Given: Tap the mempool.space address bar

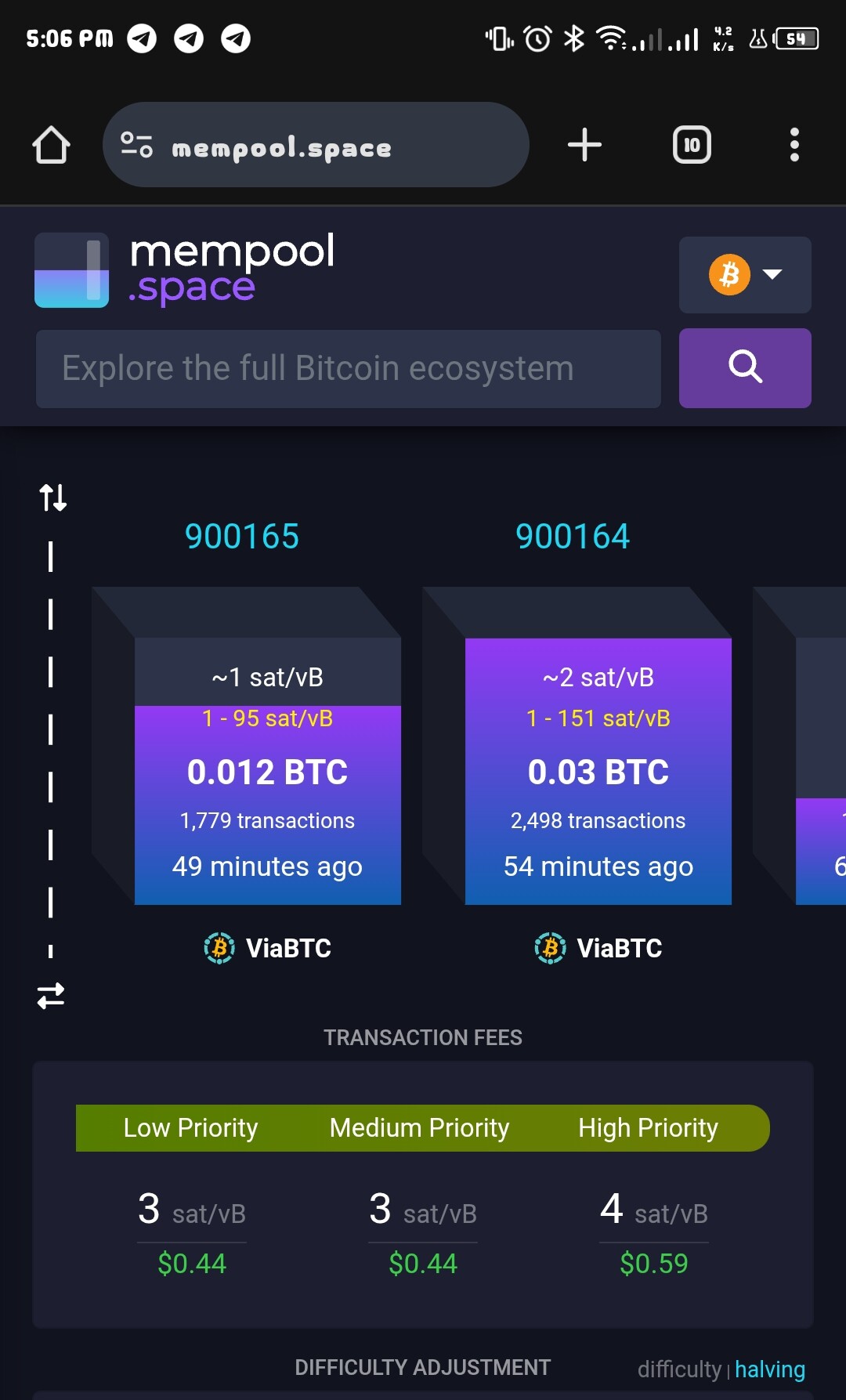Looking at the screenshot, I should click(x=316, y=145).
